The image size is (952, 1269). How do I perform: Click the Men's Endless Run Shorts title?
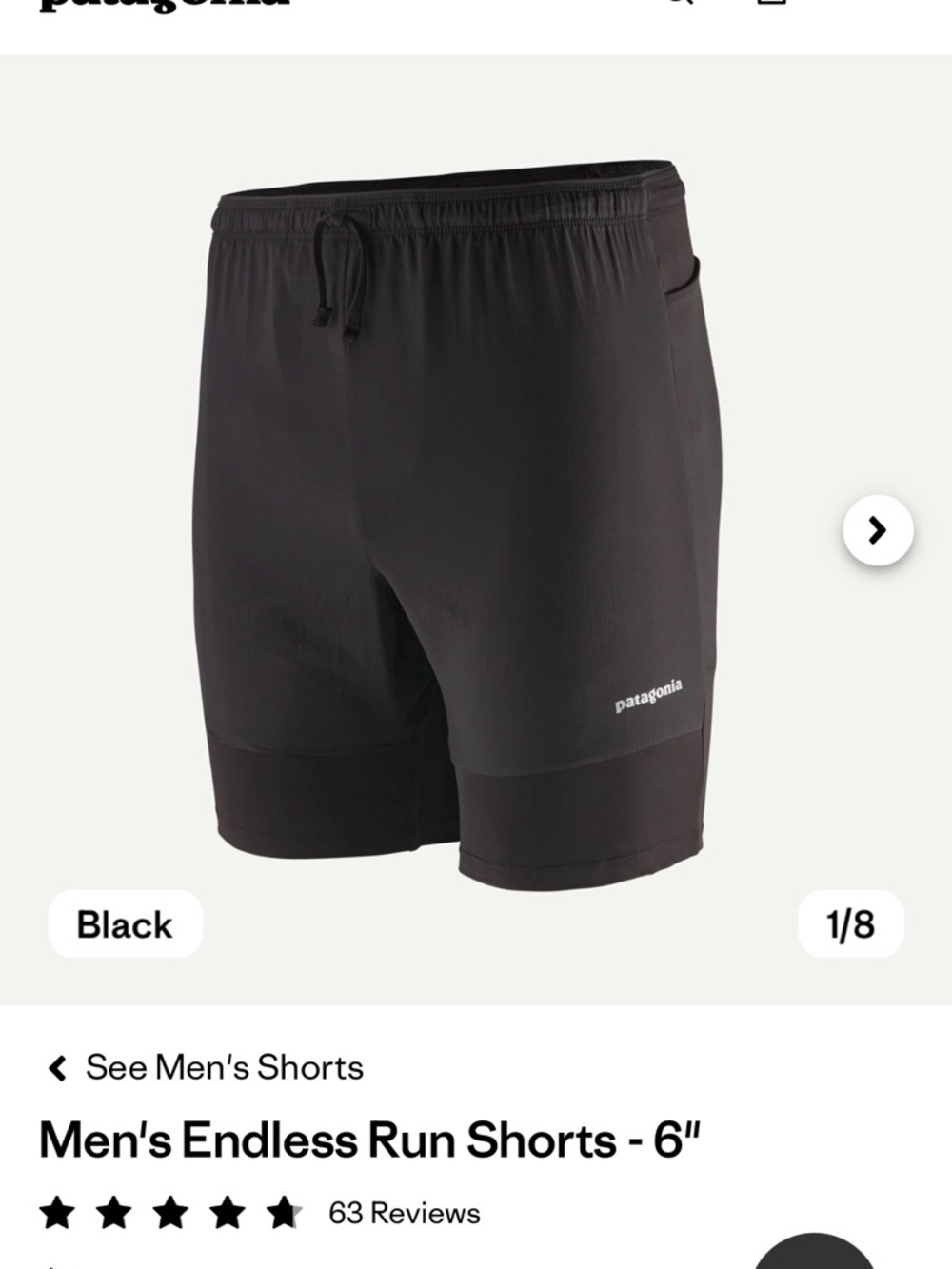pos(369,1140)
